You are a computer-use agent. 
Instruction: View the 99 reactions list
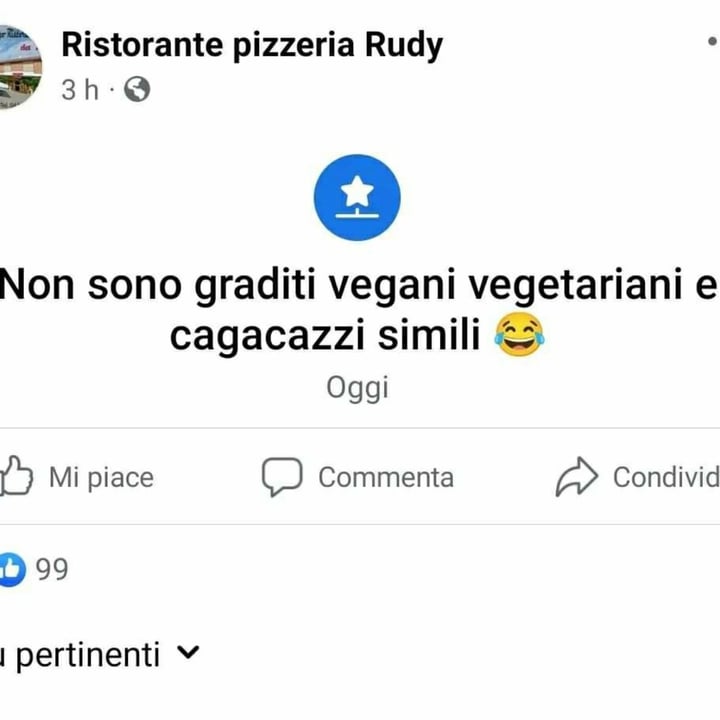(x=36, y=569)
